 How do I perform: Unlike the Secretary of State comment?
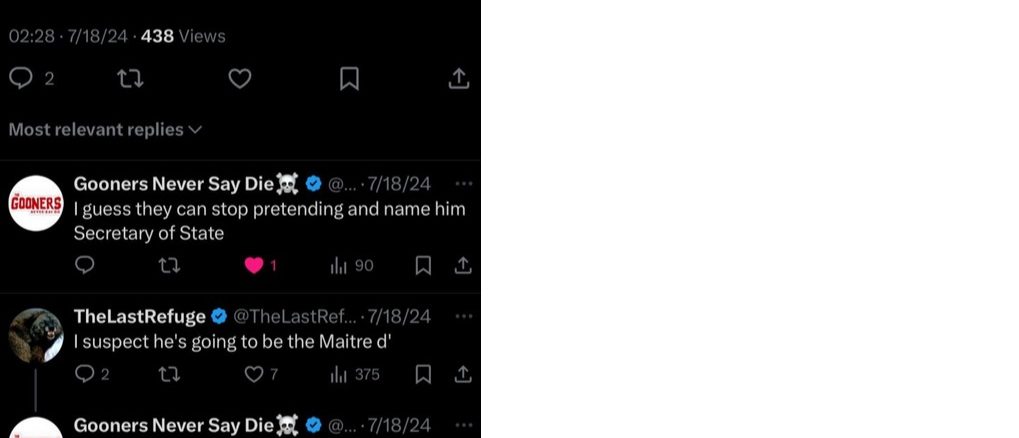tap(254, 265)
